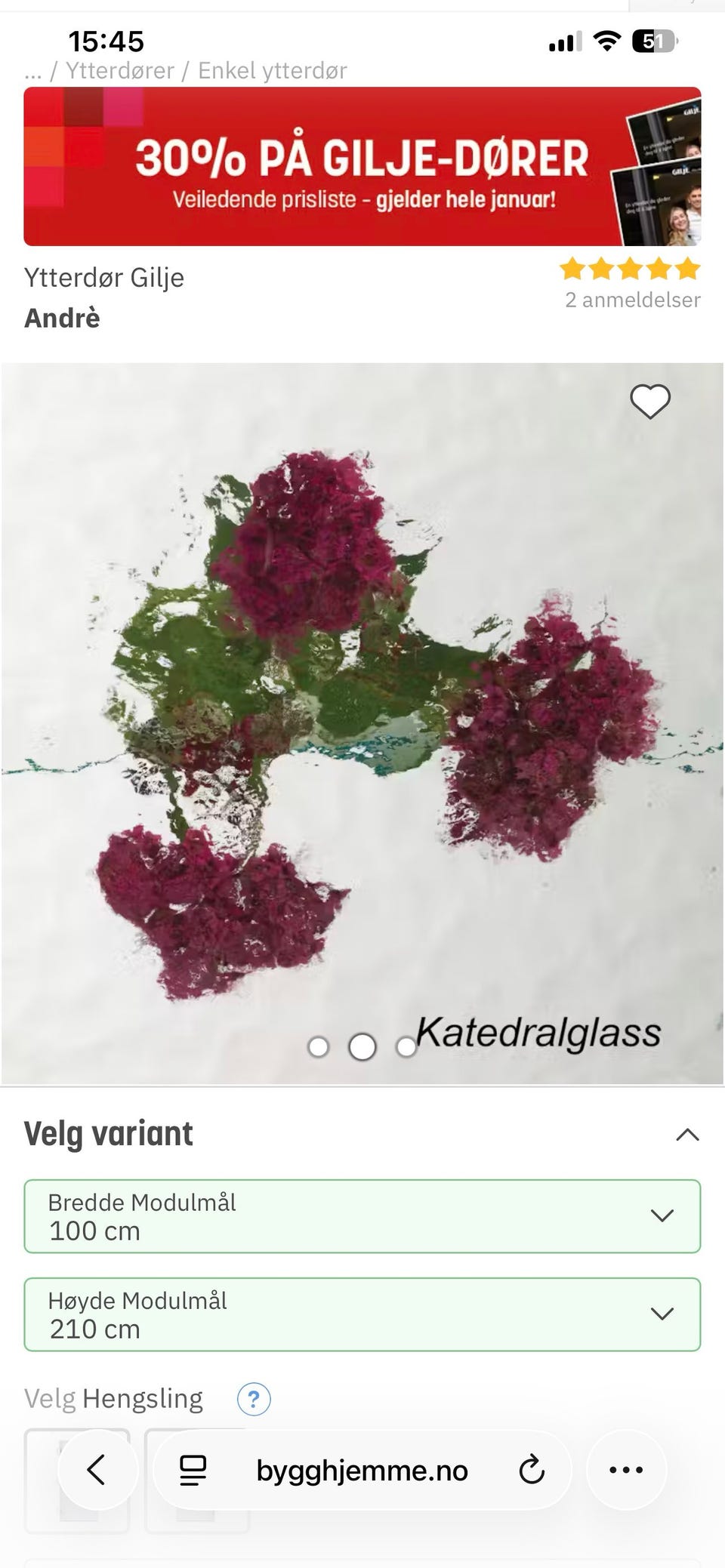The height and width of the screenshot is (1568, 725).
Task: Open the reader view page icon
Action: click(192, 1469)
